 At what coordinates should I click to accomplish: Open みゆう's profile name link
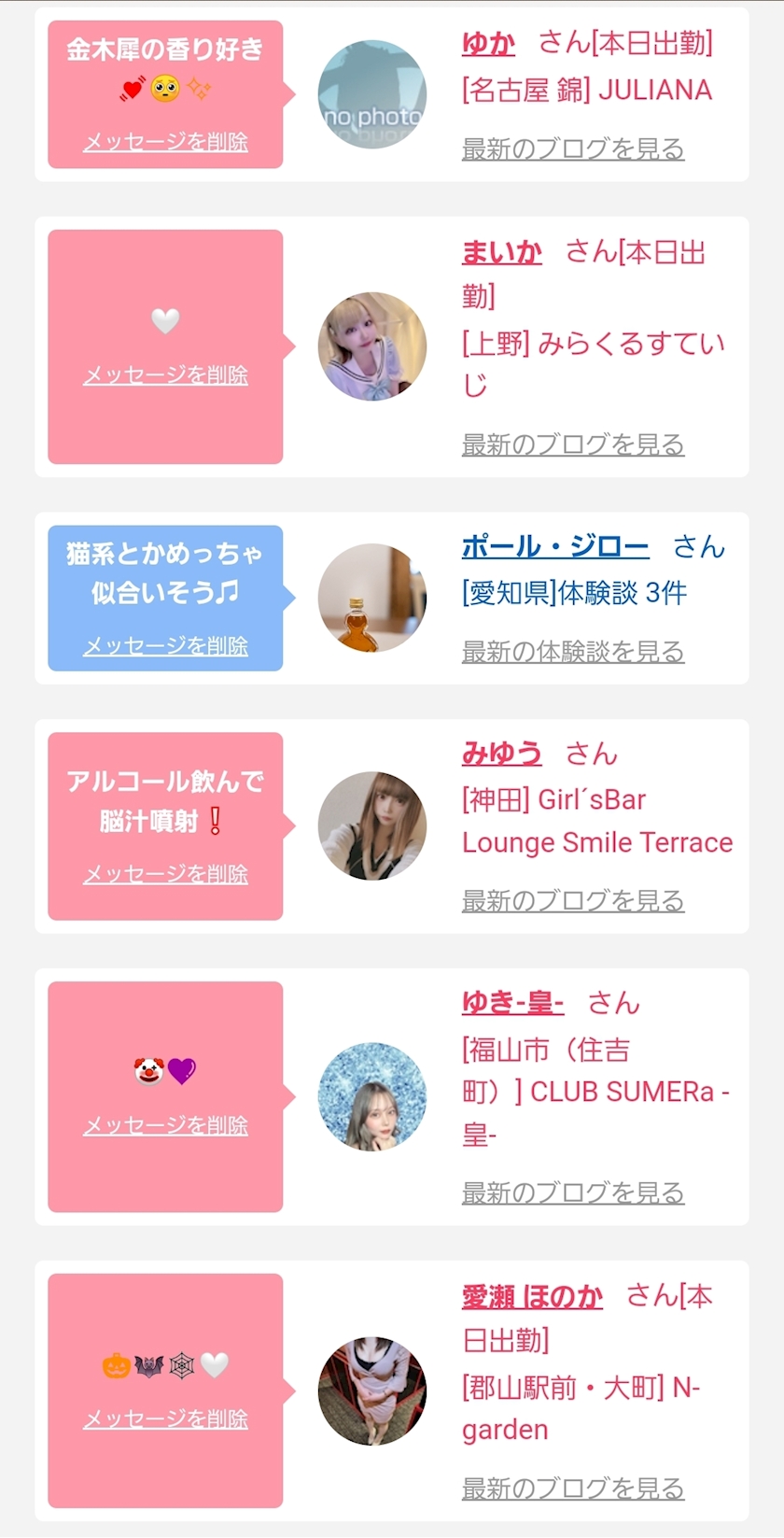point(501,753)
